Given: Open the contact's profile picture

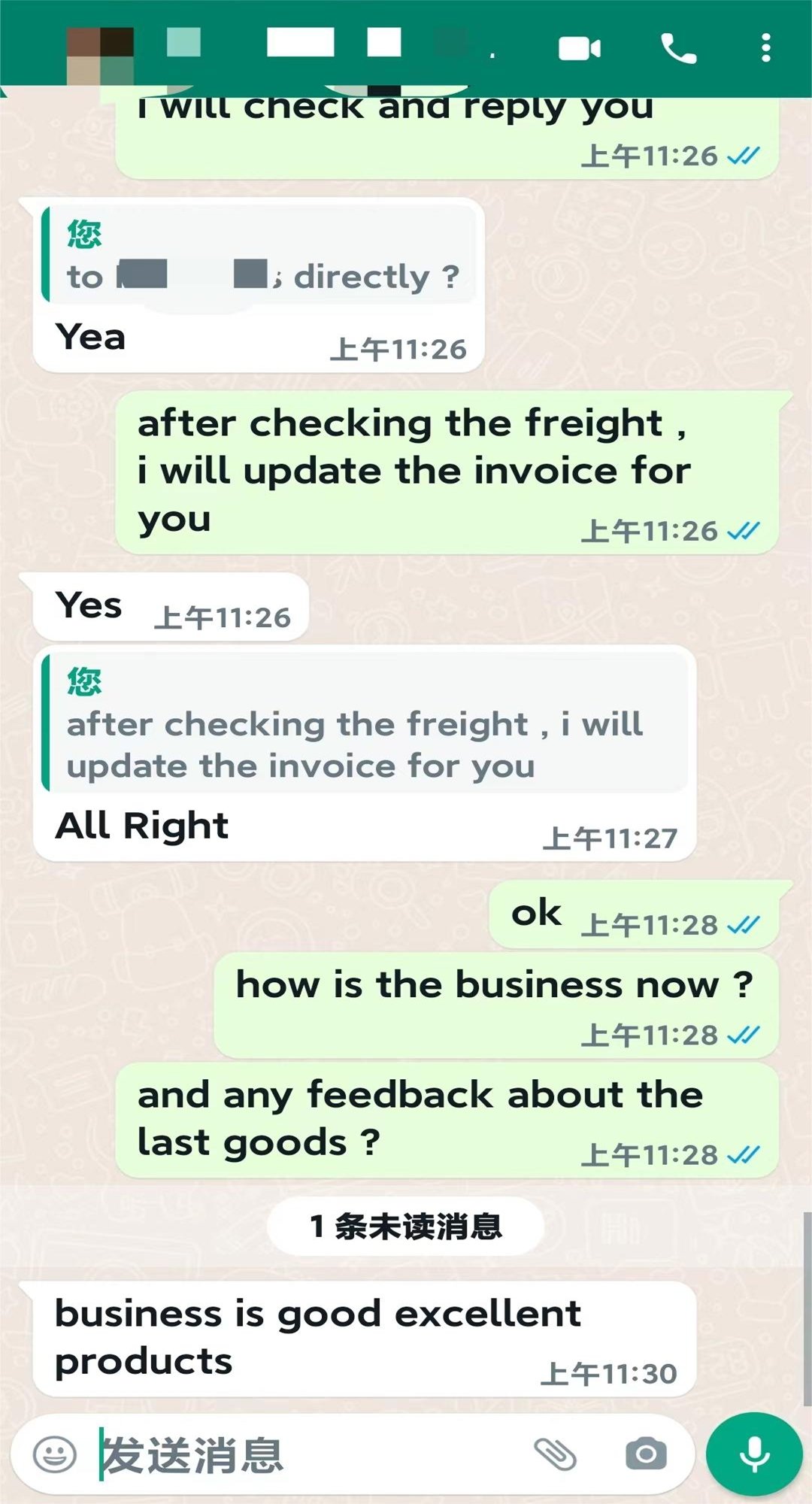Looking at the screenshot, I should click(100, 56).
